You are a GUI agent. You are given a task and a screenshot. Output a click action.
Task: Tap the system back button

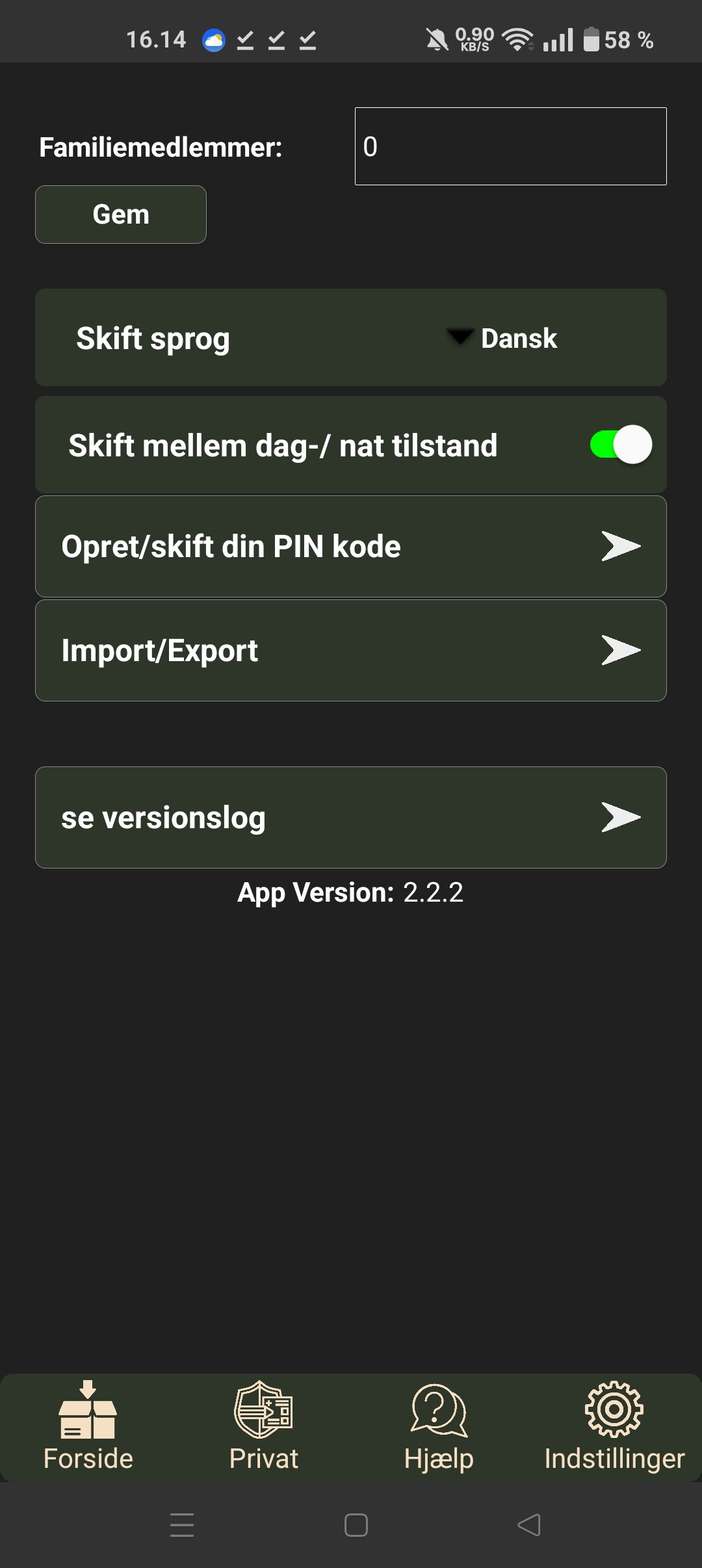tap(529, 1525)
